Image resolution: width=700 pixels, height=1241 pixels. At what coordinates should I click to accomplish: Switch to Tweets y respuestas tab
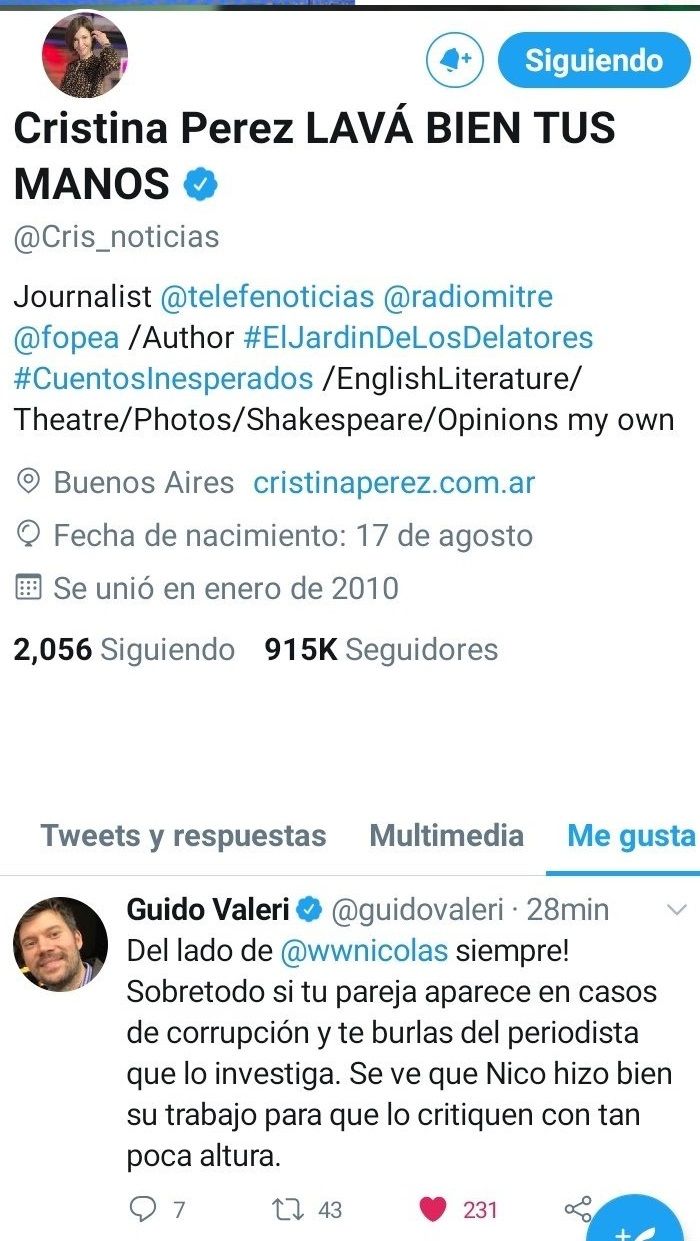[x=183, y=836]
